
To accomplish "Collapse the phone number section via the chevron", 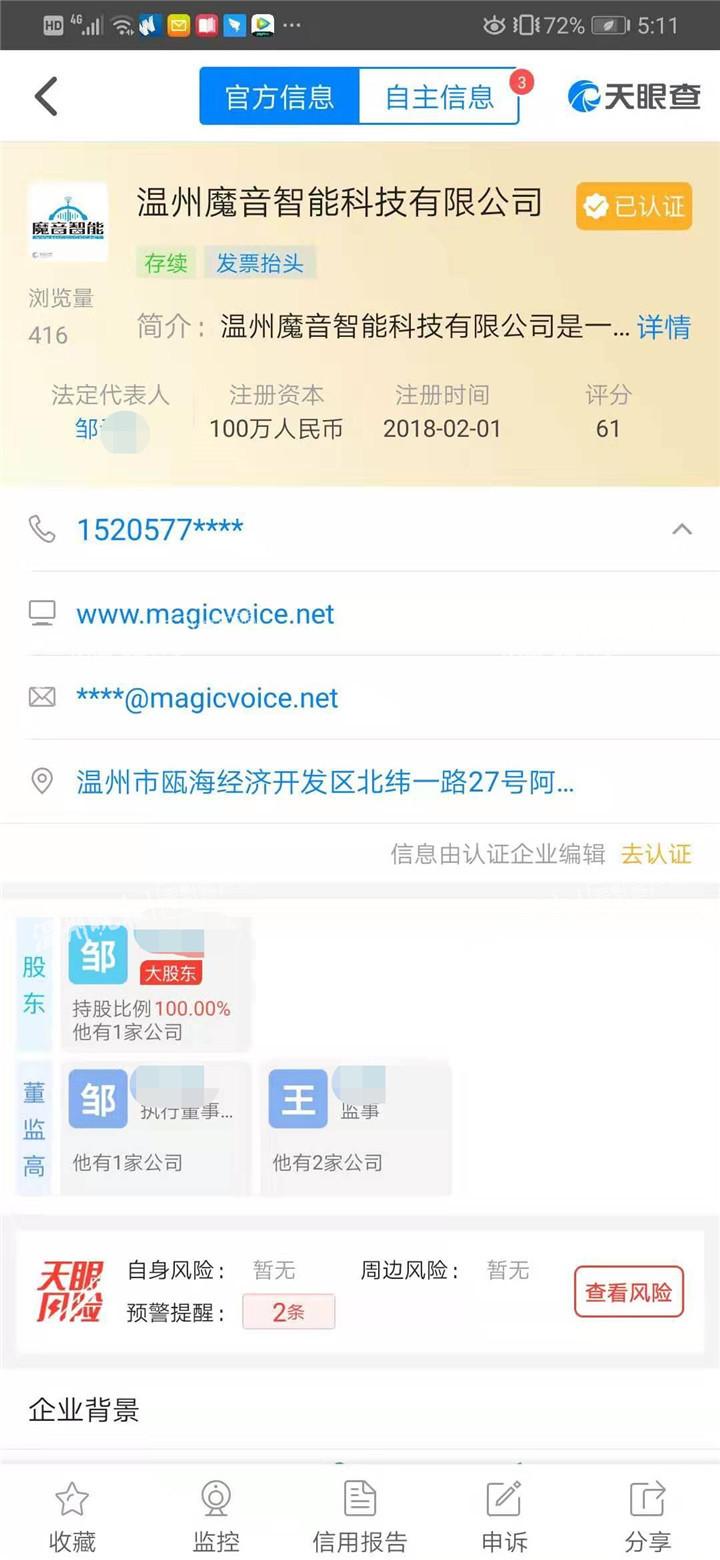I will tap(682, 530).
